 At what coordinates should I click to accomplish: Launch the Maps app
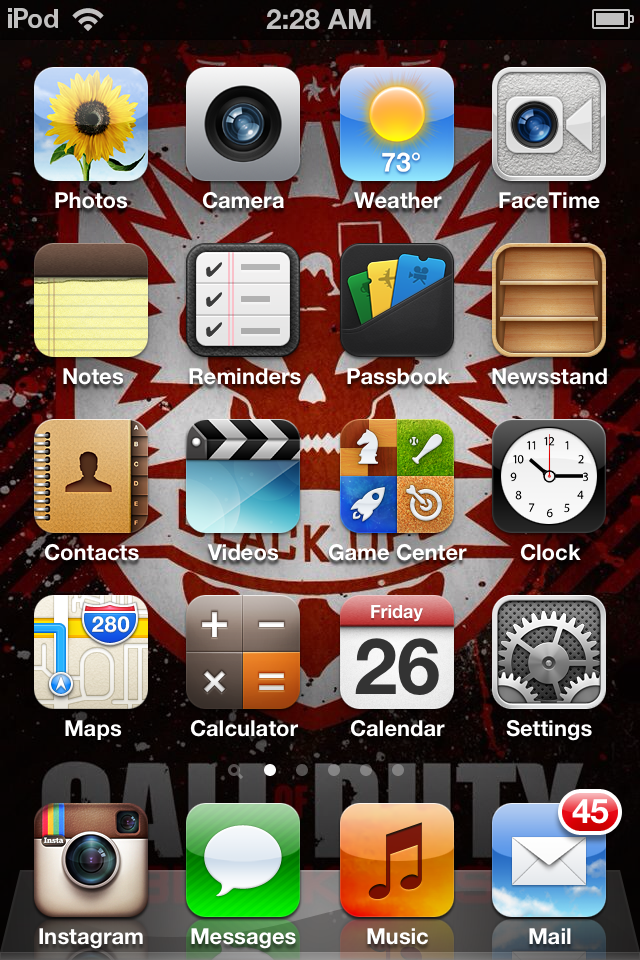(91, 652)
